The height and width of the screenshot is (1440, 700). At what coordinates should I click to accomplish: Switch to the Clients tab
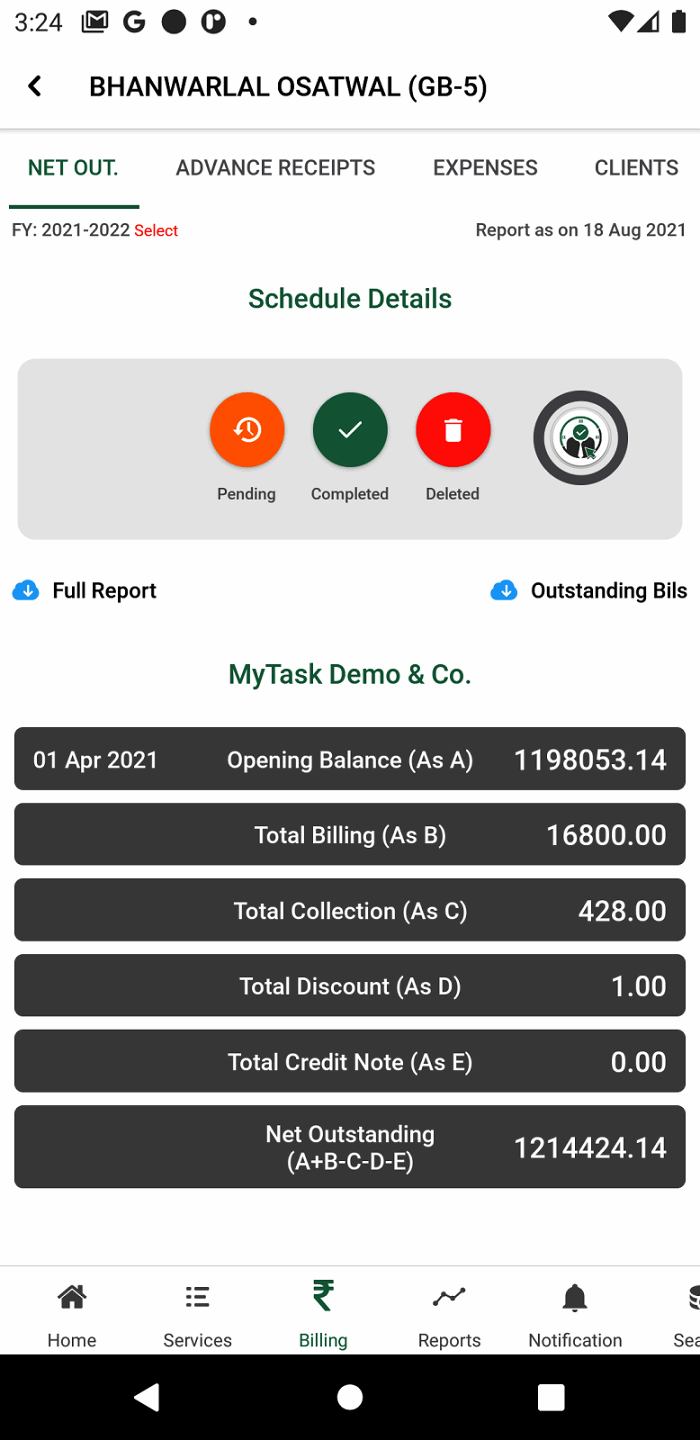(x=636, y=168)
